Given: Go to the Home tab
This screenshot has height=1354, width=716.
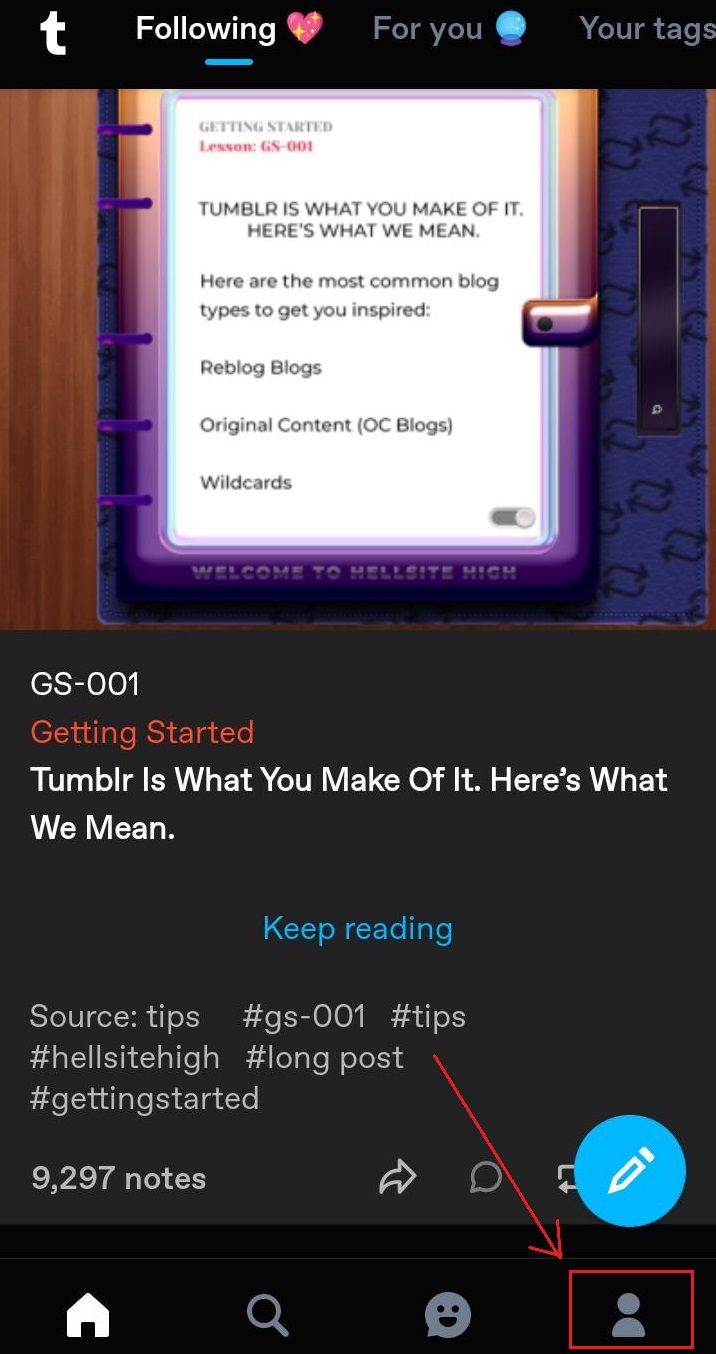Looking at the screenshot, I should (88, 1313).
